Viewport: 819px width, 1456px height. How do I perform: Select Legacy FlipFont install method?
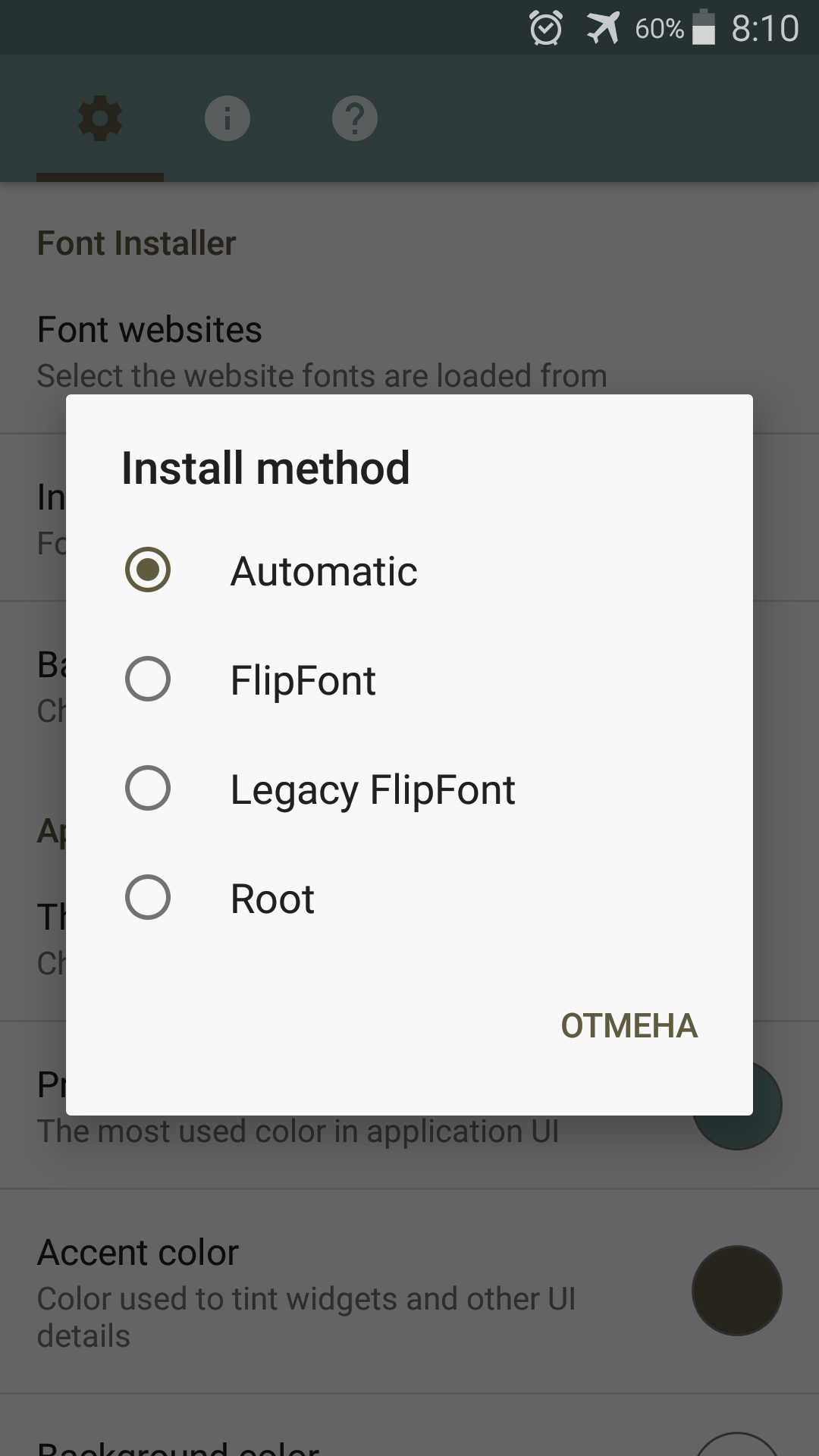(x=409, y=789)
